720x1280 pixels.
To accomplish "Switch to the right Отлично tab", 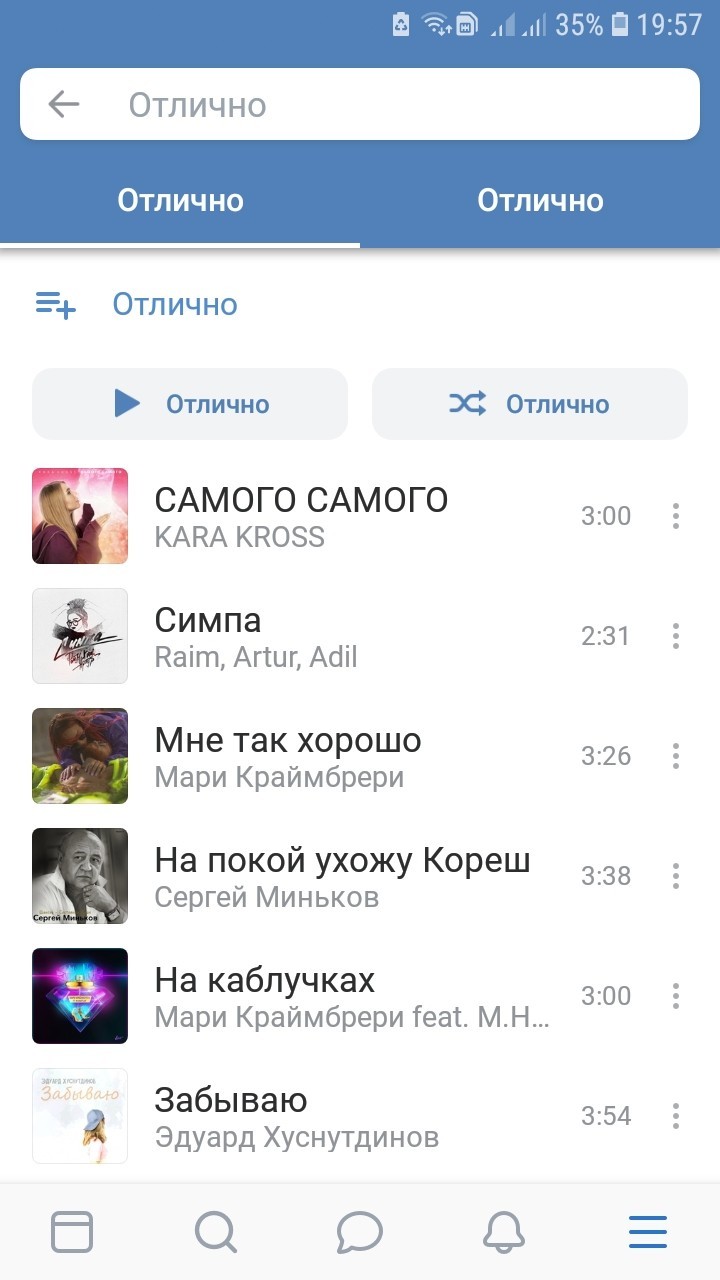I will [540, 201].
